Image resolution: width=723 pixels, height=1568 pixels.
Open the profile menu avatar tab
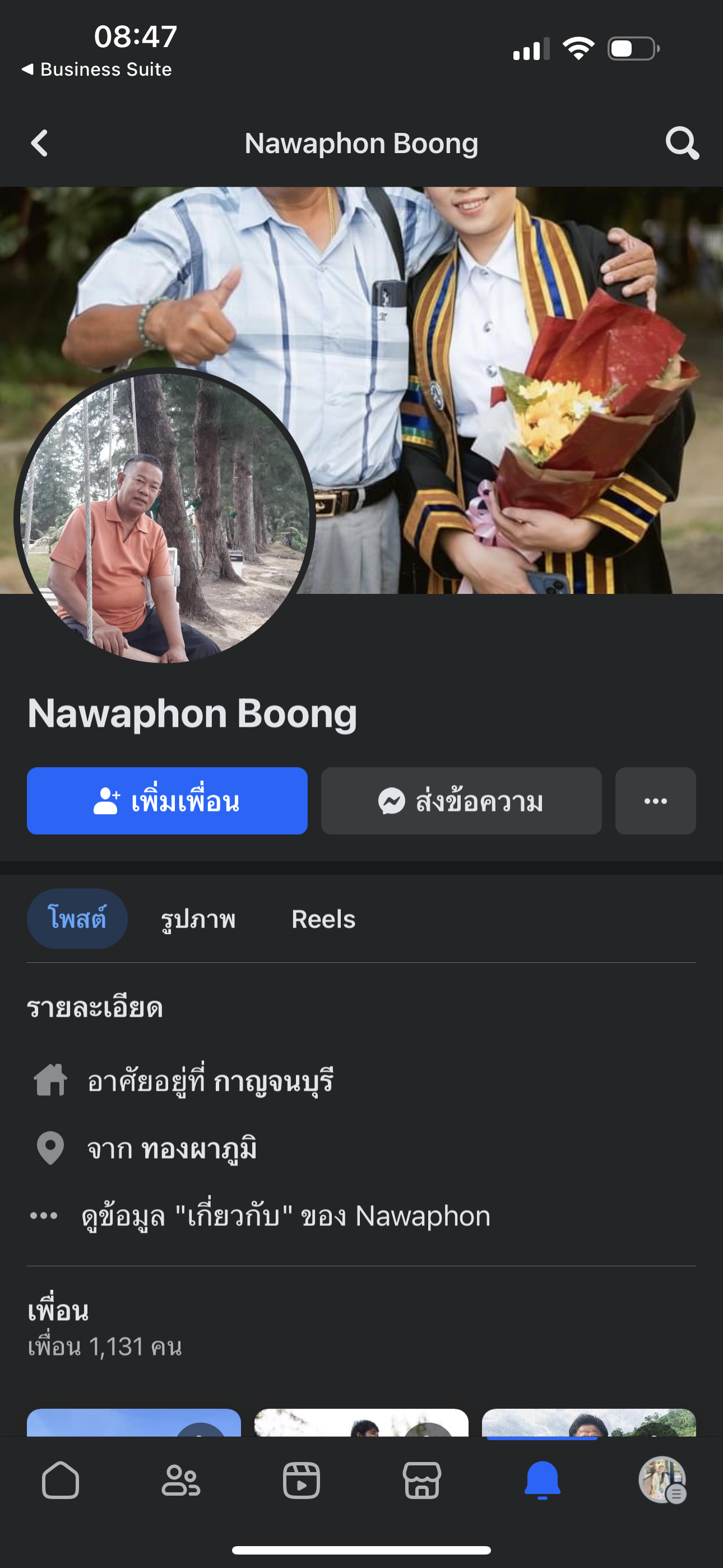tap(662, 1481)
